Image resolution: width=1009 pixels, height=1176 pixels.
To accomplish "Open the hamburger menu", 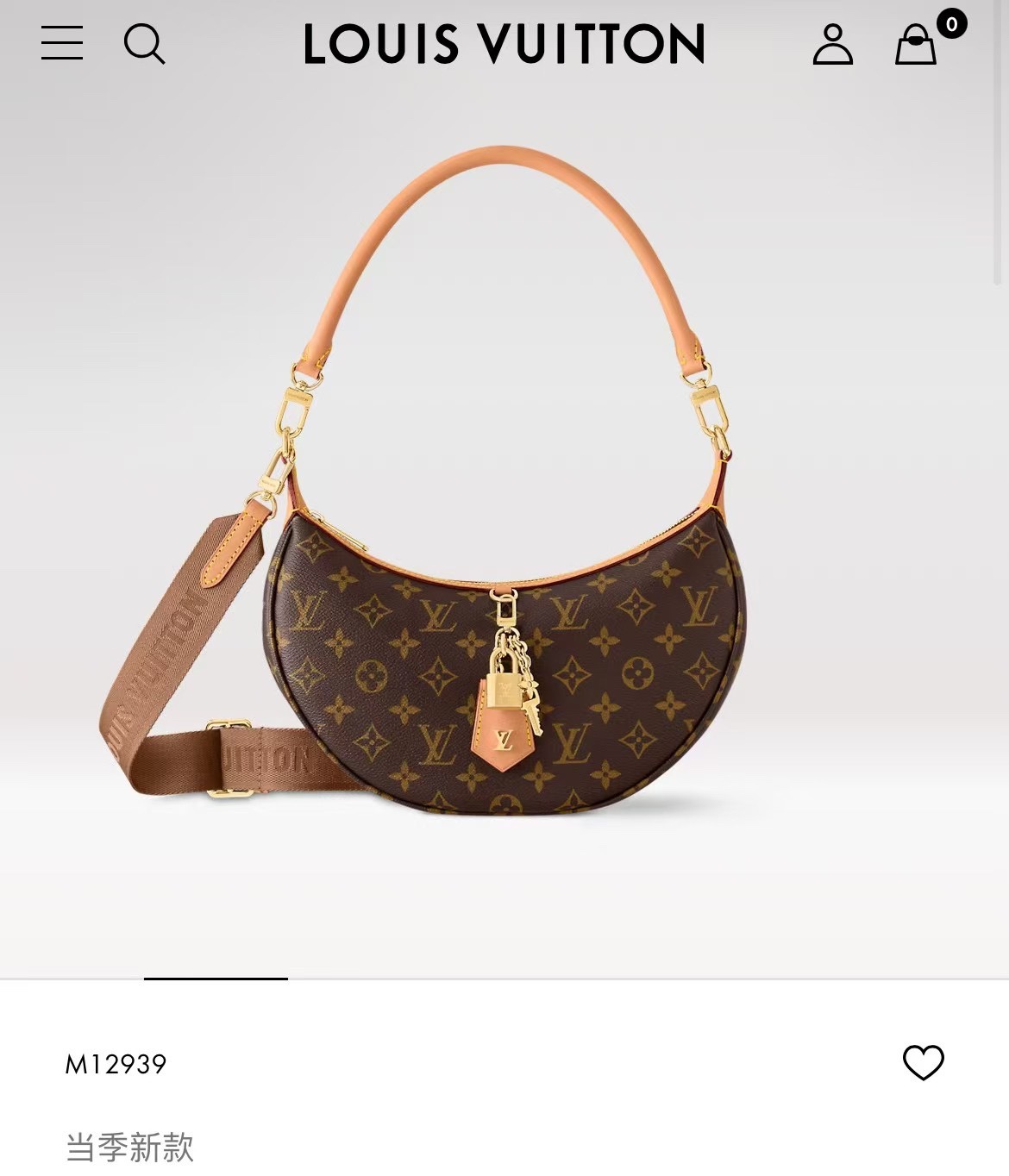I will [62, 43].
